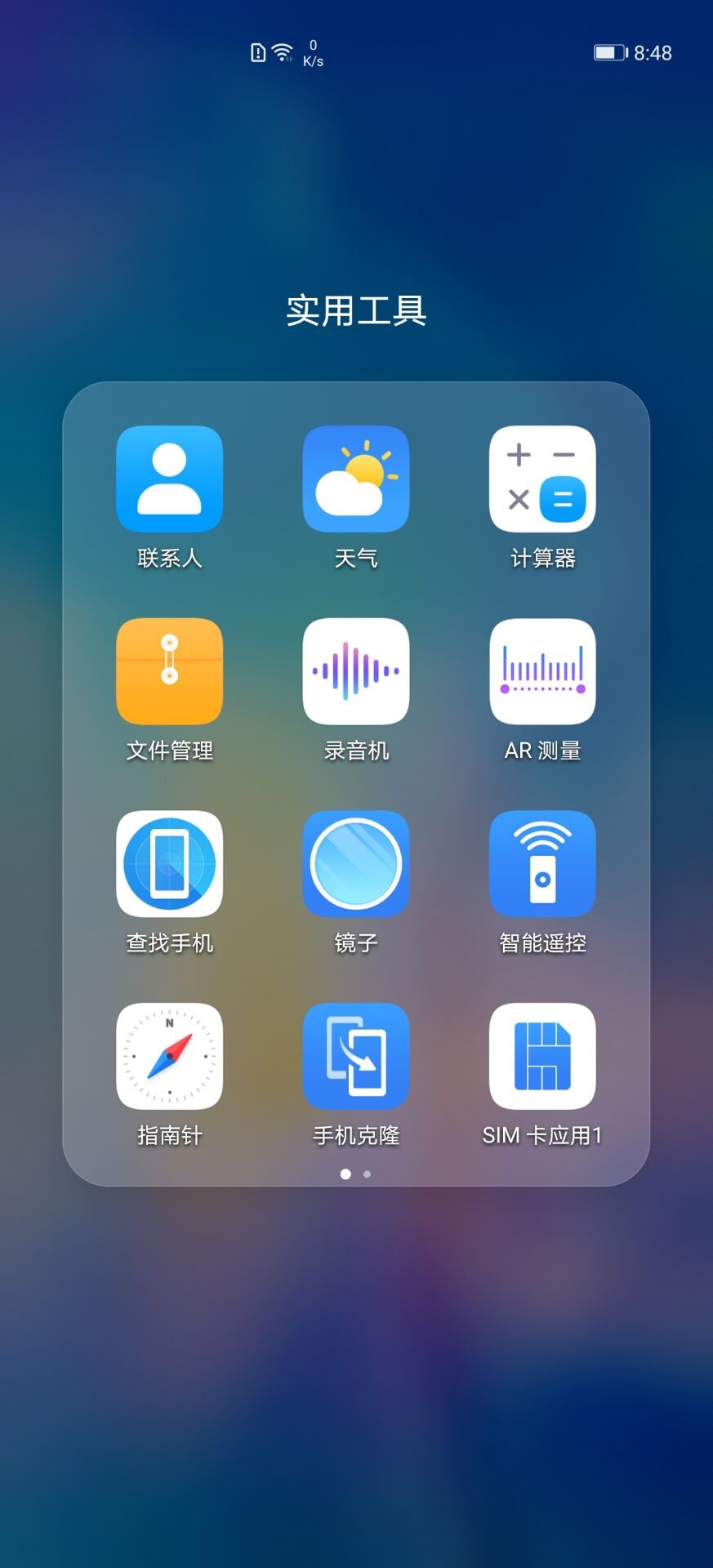Launch the 天气 weather app

(x=355, y=479)
